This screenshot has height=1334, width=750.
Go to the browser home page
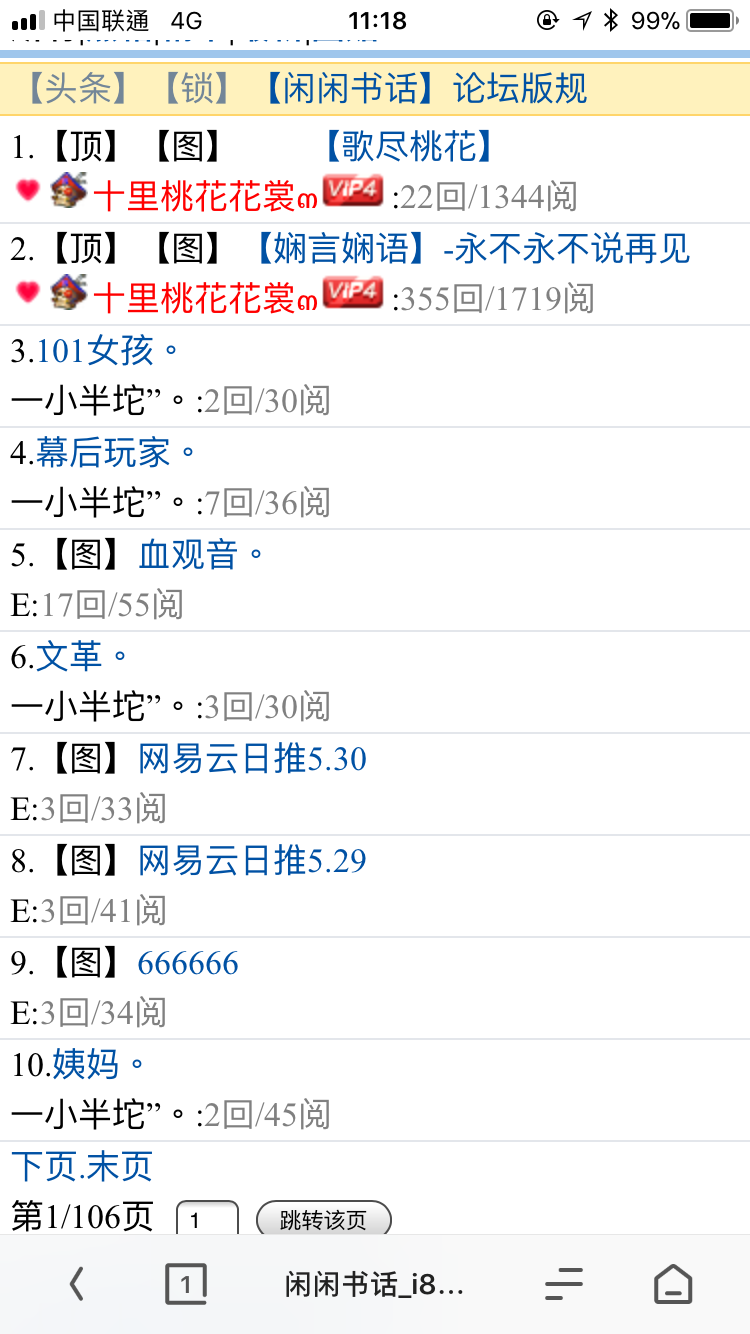pos(672,1285)
